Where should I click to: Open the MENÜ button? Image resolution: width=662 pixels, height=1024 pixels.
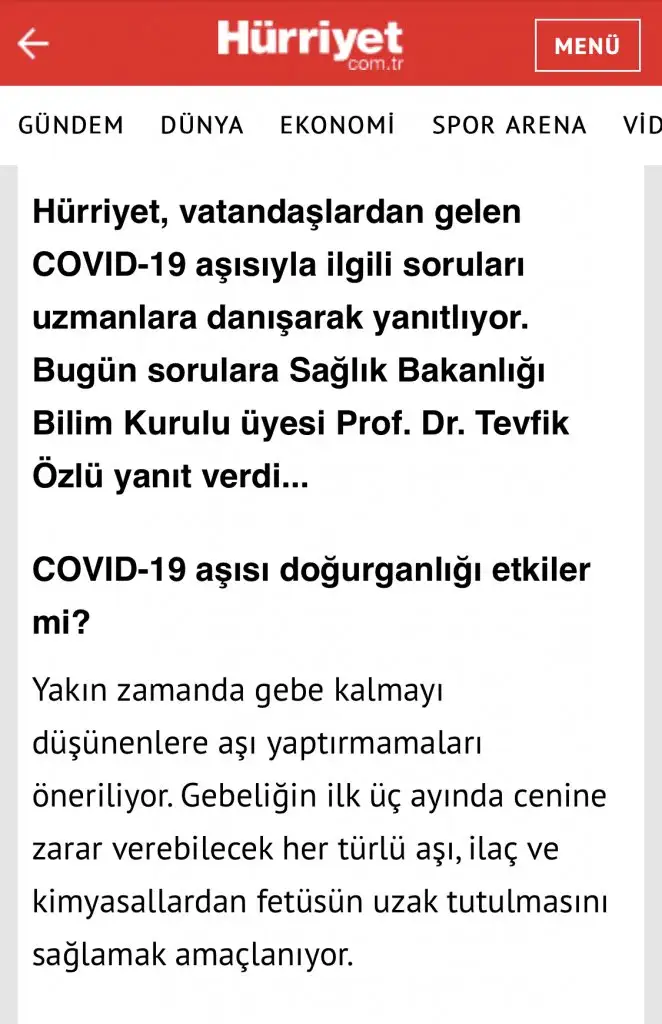coord(587,45)
